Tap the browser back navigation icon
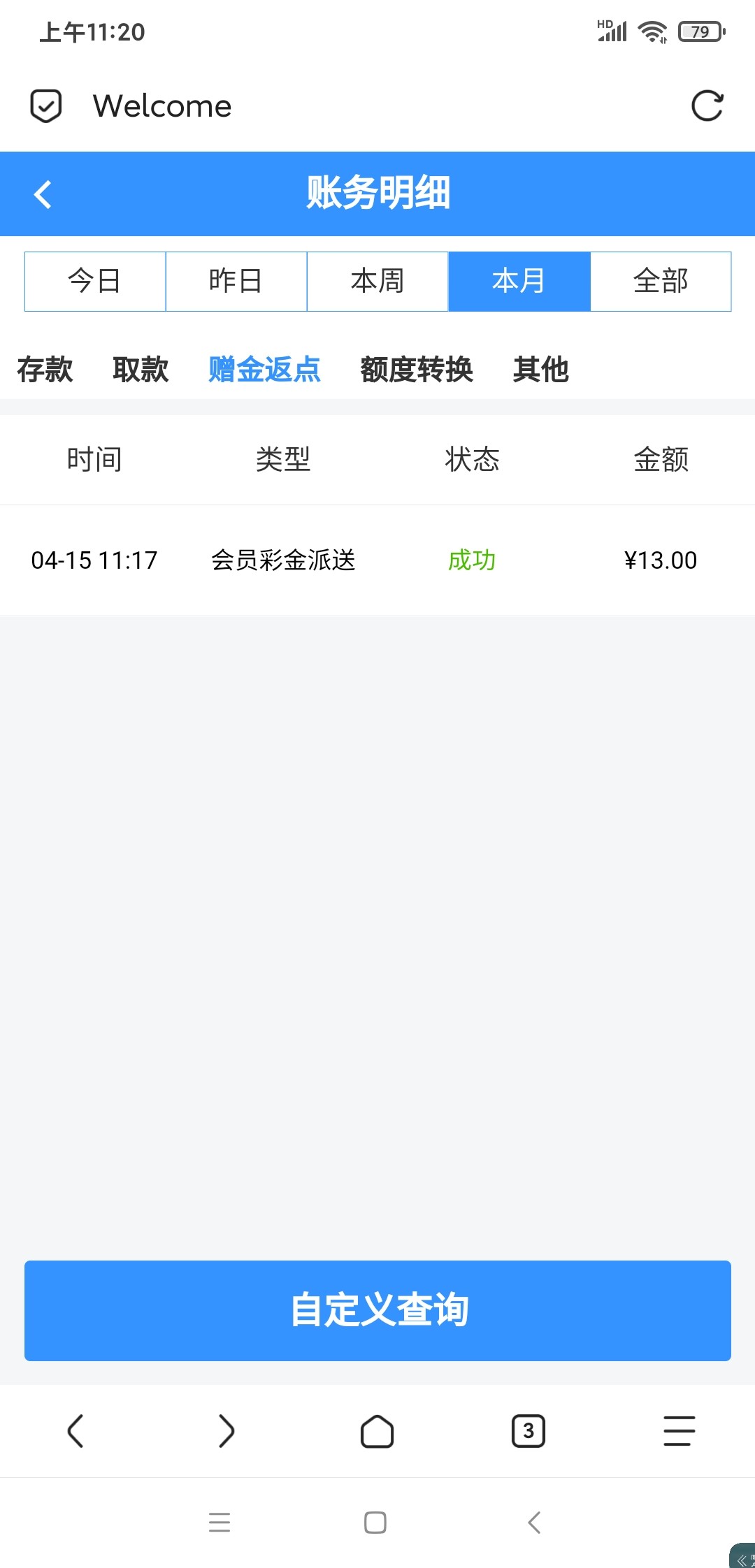Viewport: 755px width, 1568px height. (75, 1431)
